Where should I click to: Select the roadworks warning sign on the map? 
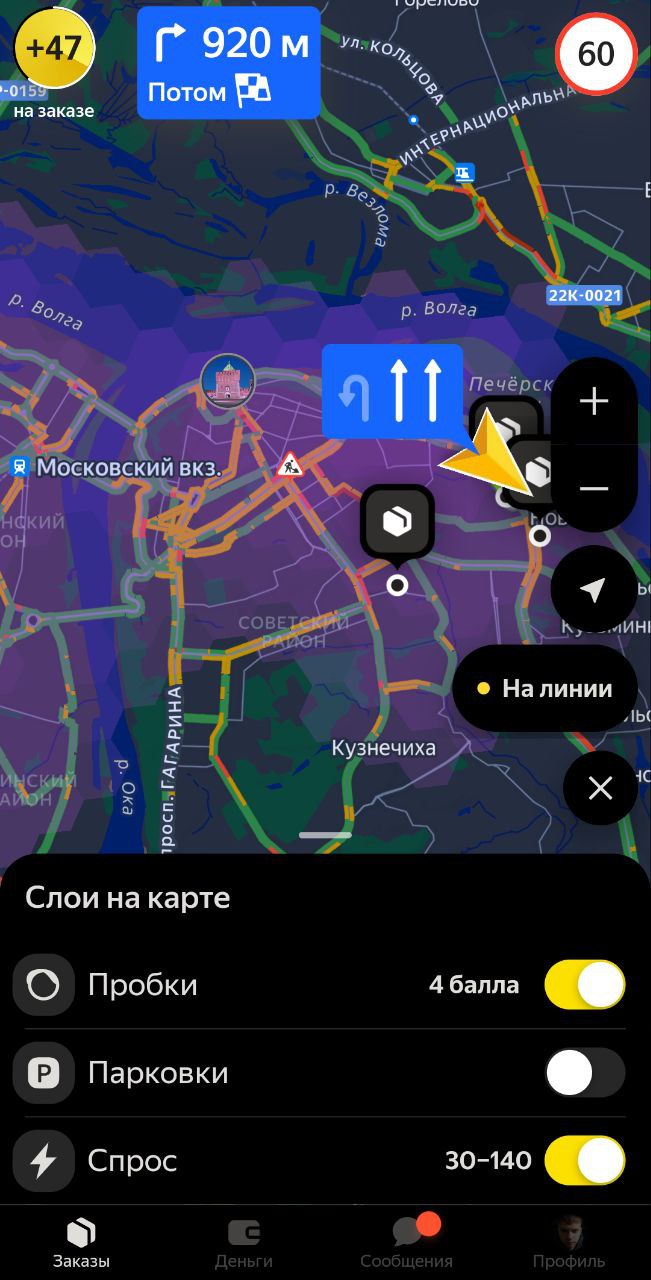point(290,465)
